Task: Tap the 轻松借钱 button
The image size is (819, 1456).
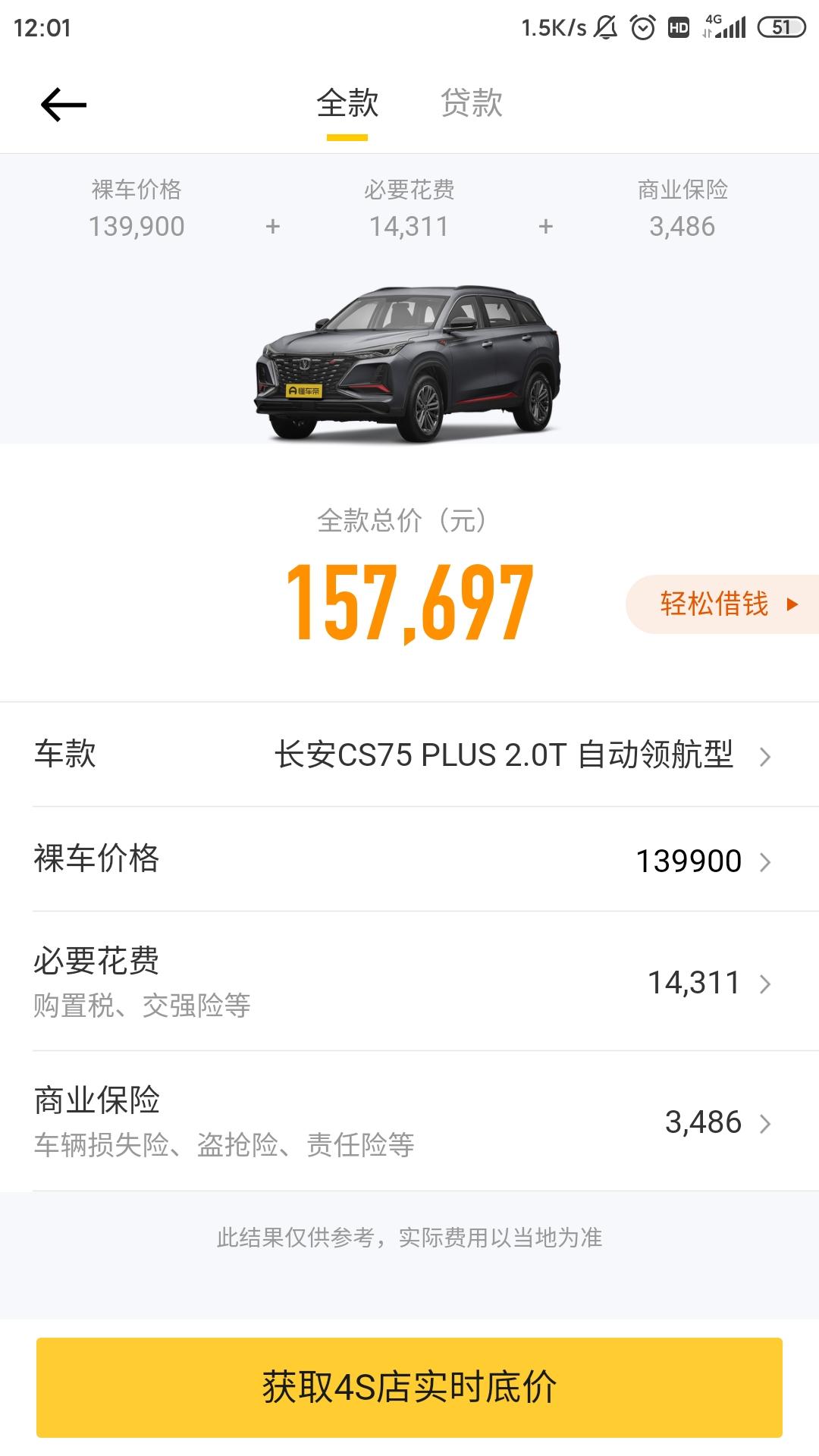Action: tap(724, 604)
